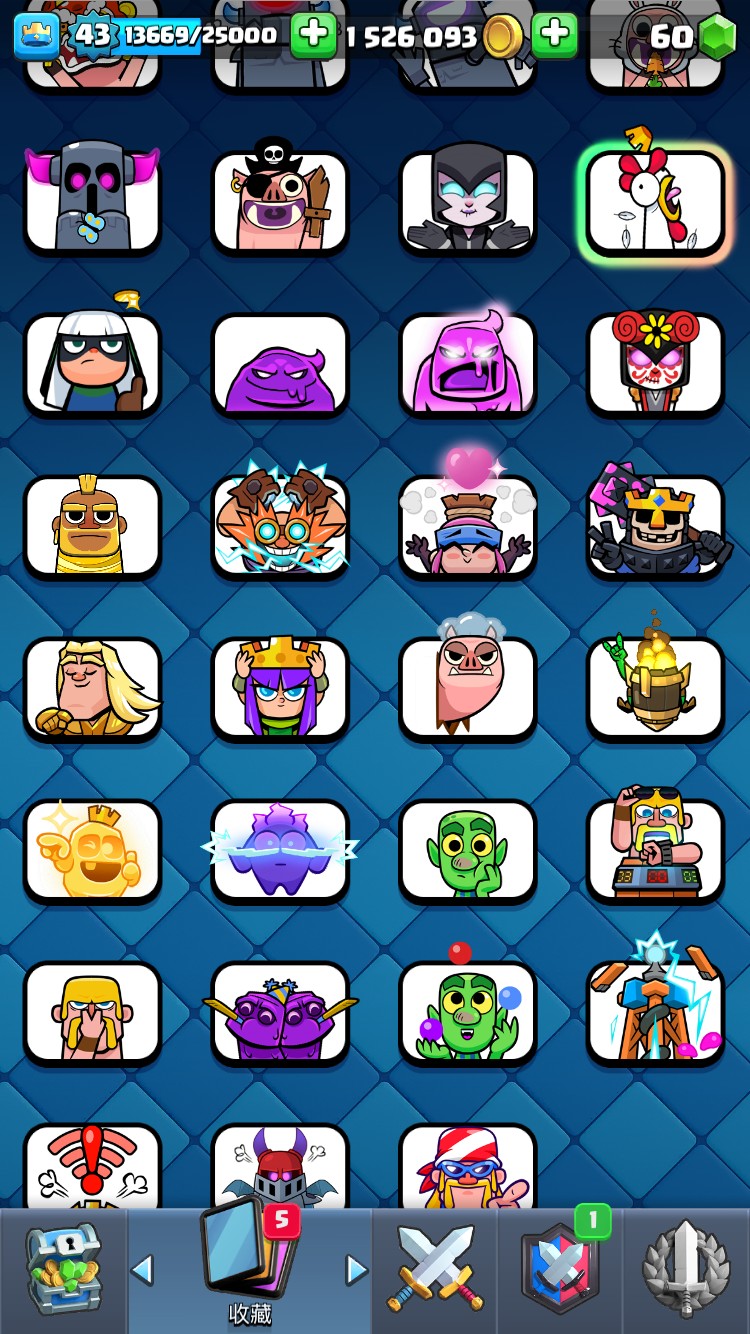Tap the right arrow beside collection tab
Image resolution: width=750 pixels, height=1334 pixels.
356,1270
